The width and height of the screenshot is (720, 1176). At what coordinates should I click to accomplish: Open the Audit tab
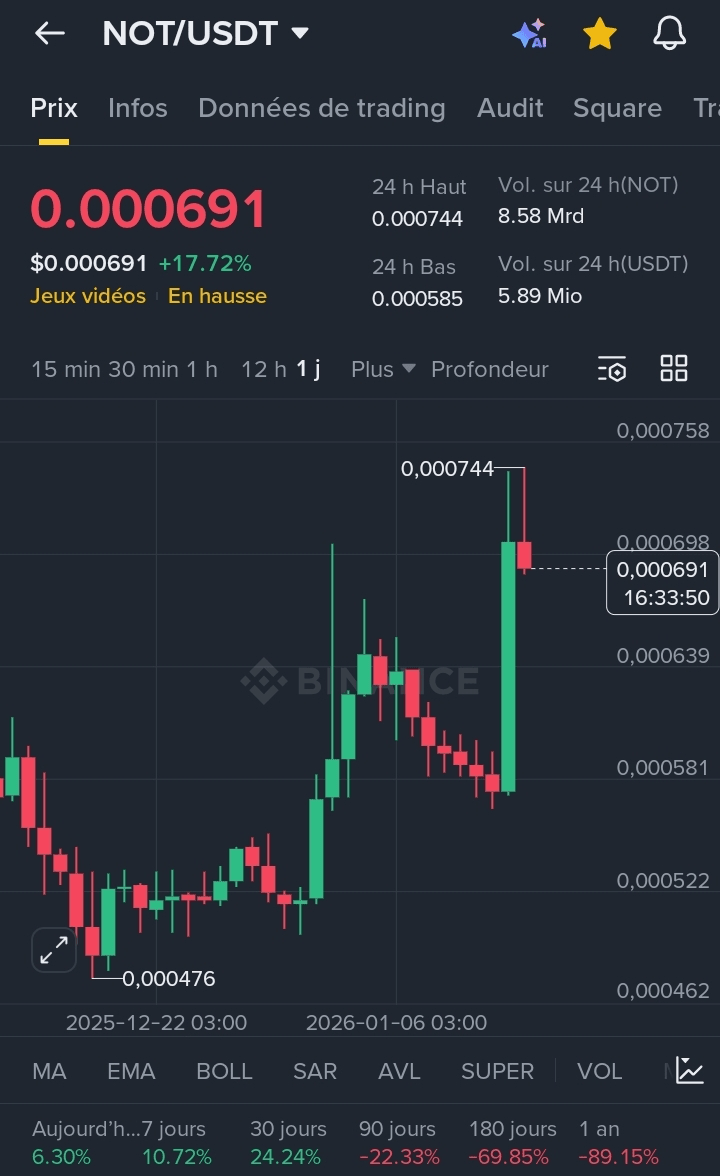point(510,108)
